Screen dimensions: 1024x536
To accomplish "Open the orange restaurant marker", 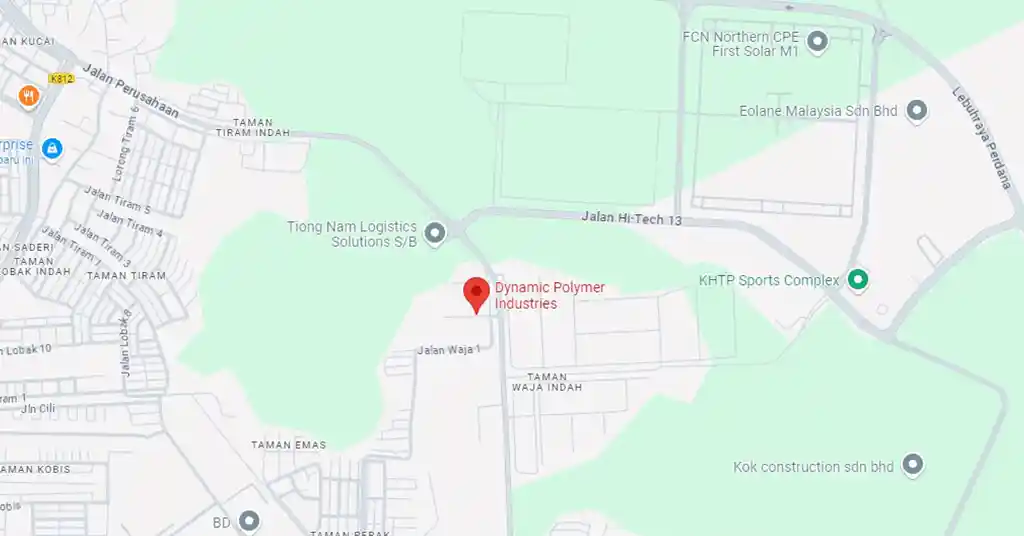I will pos(28,96).
